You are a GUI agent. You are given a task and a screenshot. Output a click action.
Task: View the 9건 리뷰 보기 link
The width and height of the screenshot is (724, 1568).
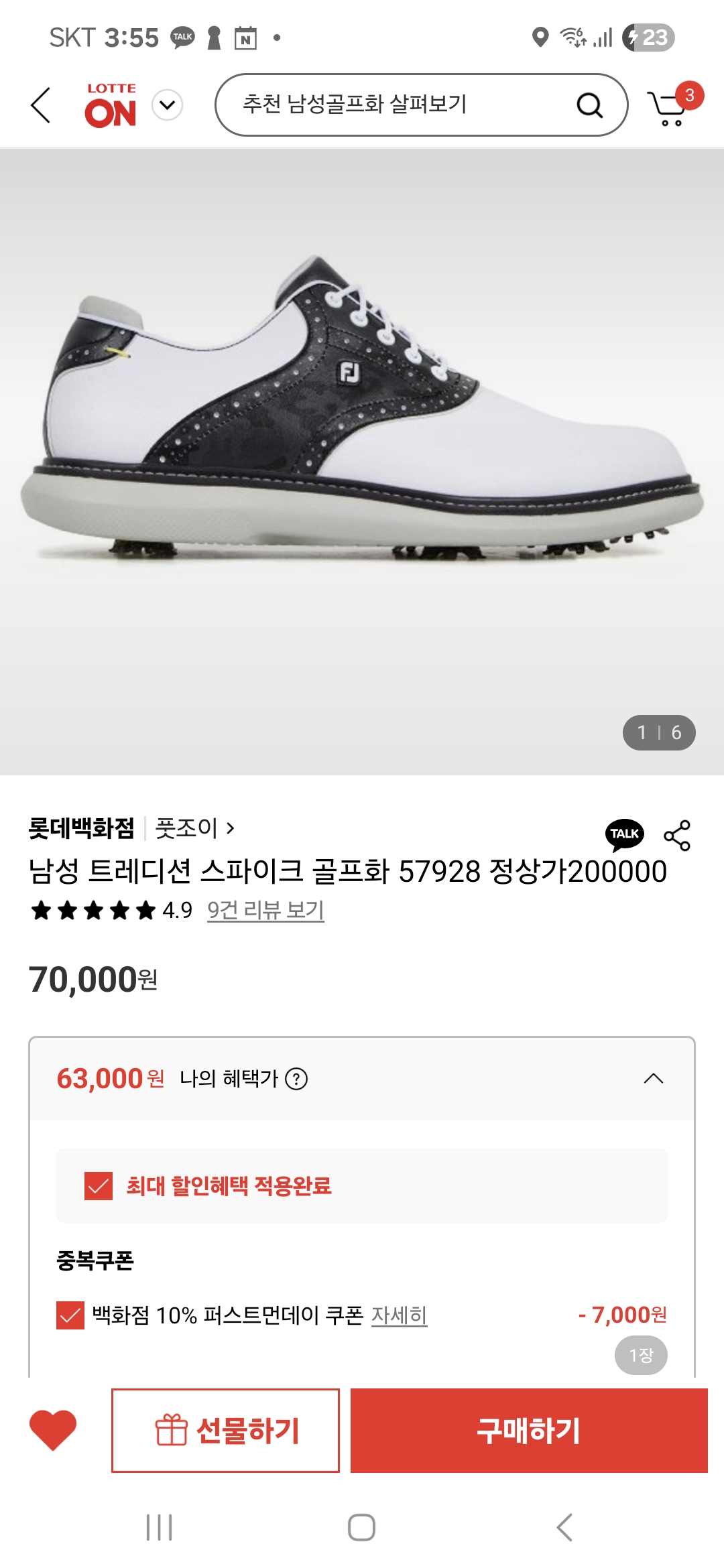(265, 910)
